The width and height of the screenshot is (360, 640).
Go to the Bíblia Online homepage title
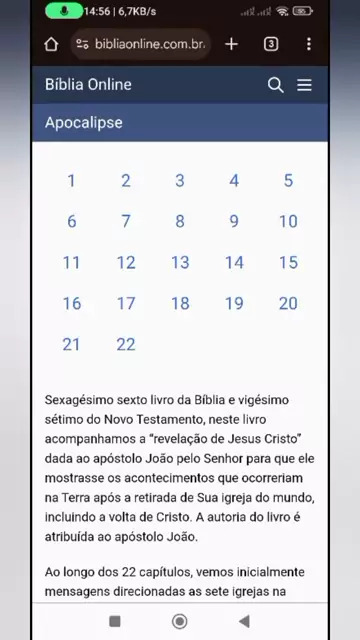pos(88,84)
